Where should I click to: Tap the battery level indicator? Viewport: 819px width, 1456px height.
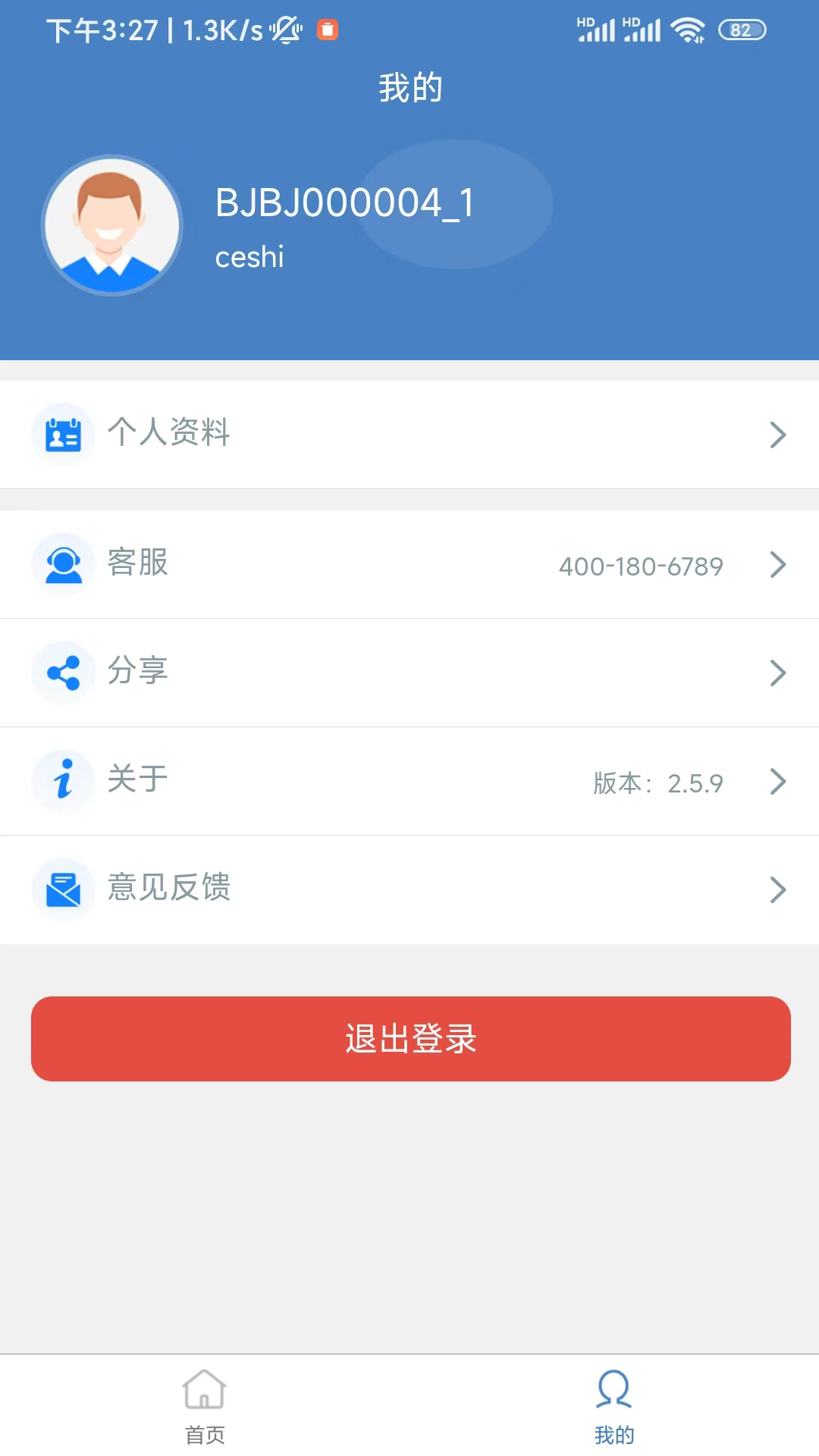[x=742, y=30]
